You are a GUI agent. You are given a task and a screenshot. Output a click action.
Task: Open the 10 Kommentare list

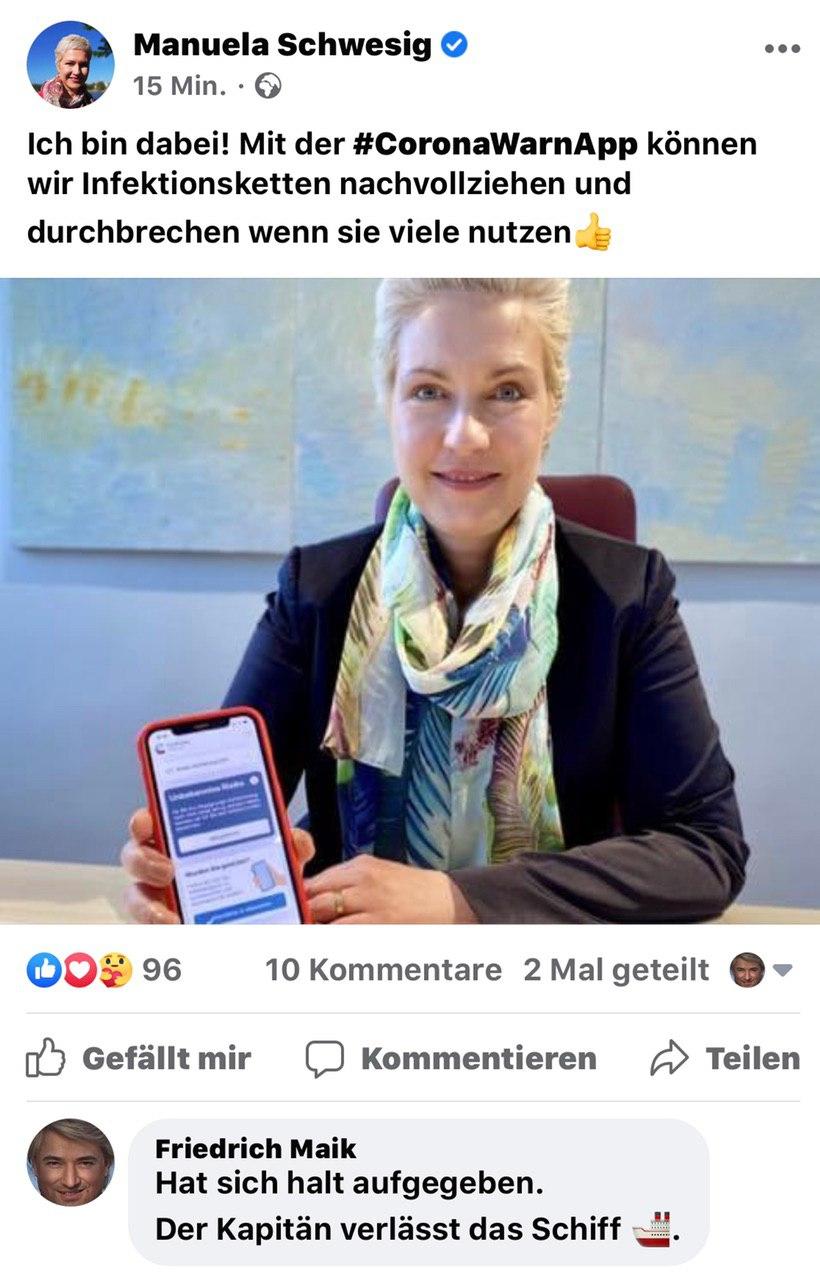tap(383, 970)
